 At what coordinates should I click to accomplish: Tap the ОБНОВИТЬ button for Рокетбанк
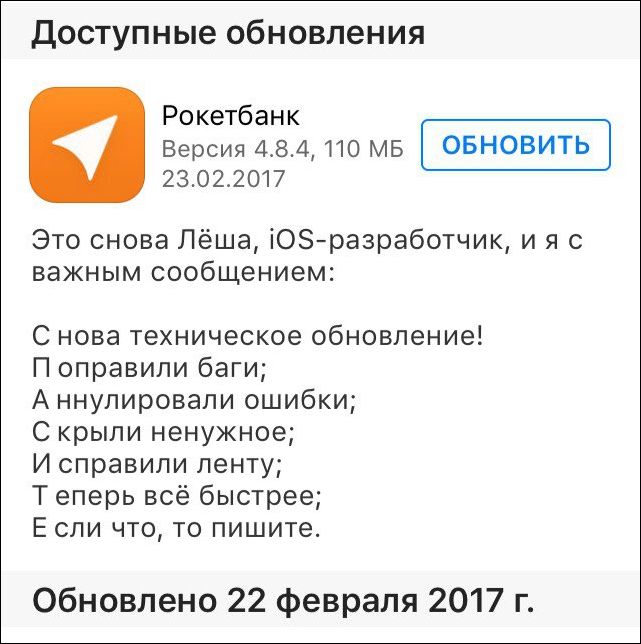pos(515,145)
